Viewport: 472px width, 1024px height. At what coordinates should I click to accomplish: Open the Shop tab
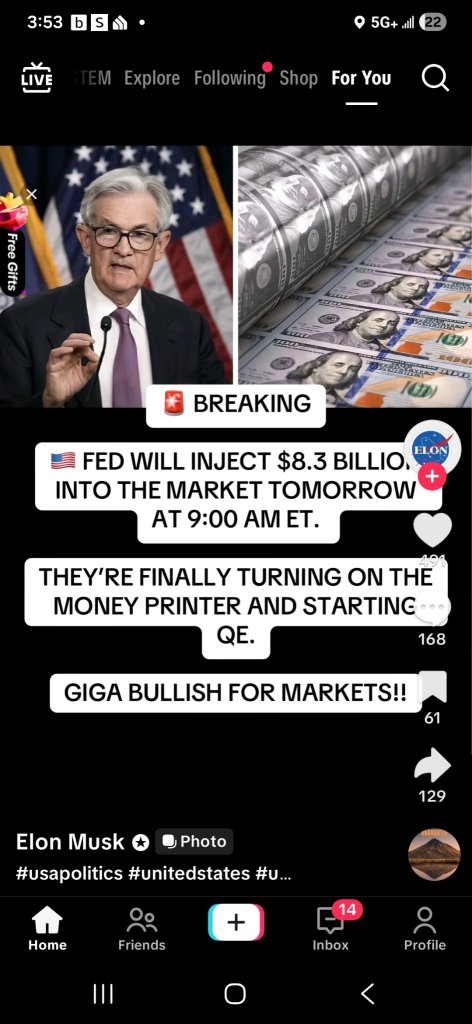(x=298, y=78)
